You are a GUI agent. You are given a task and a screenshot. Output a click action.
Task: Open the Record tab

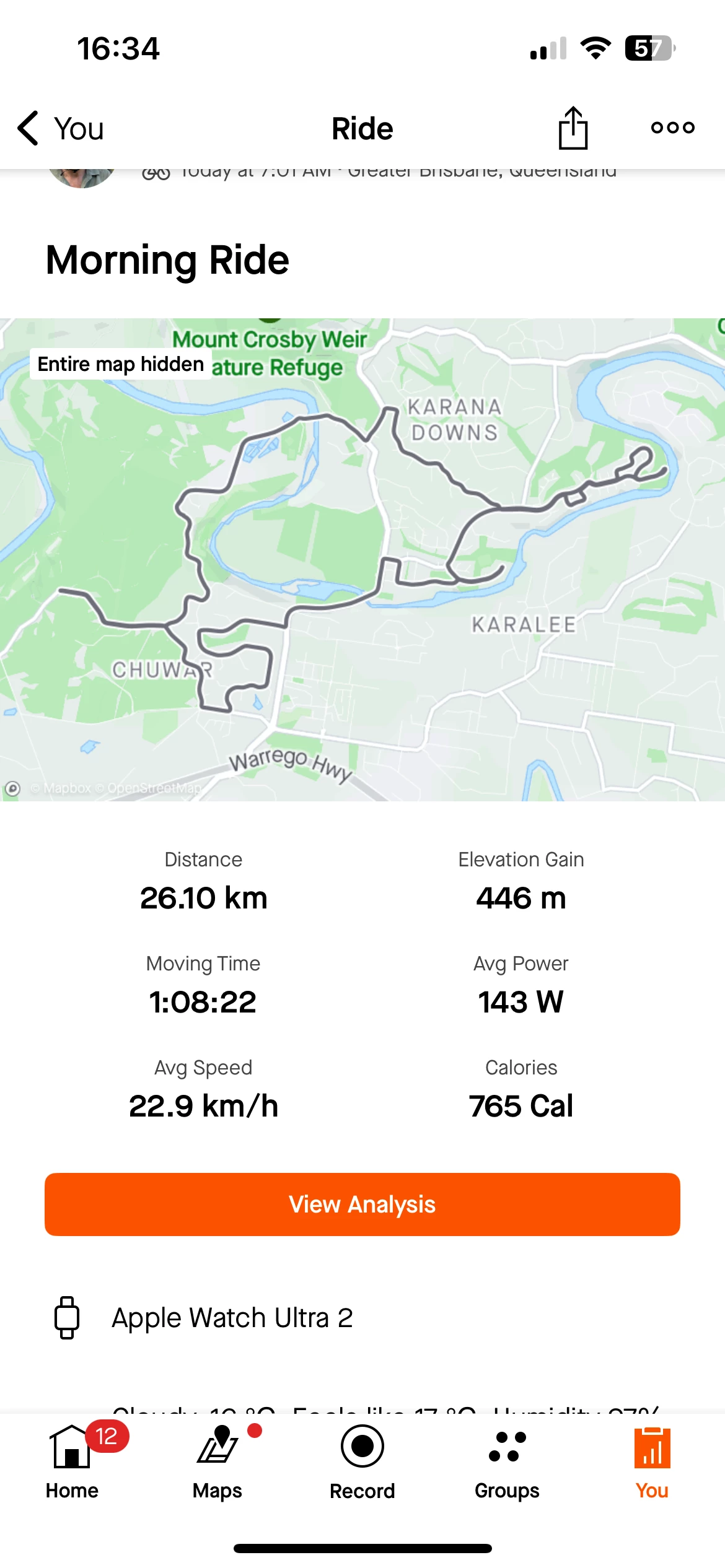[362, 1461]
